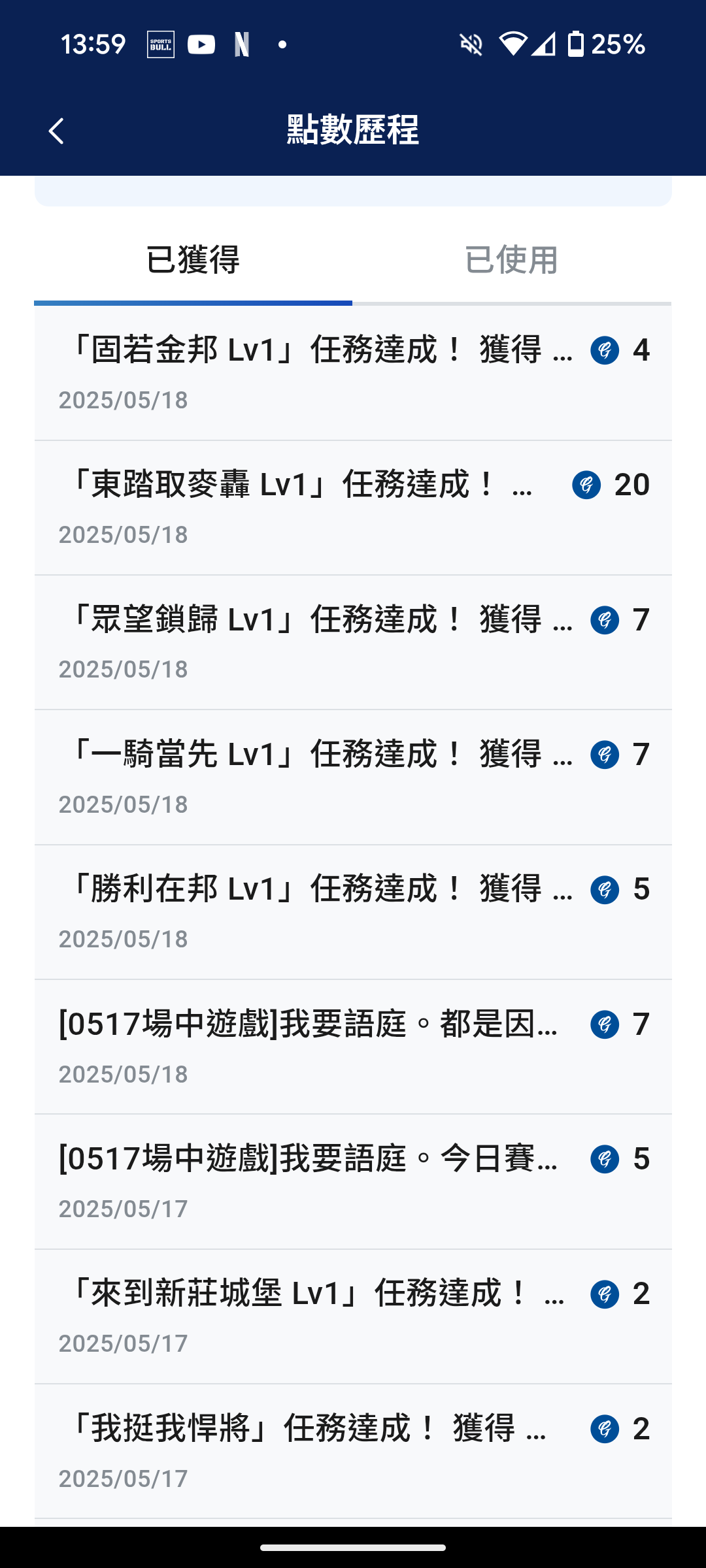Select the 已獲得 tab
The height and width of the screenshot is (1568, 706).
(193, 261)
